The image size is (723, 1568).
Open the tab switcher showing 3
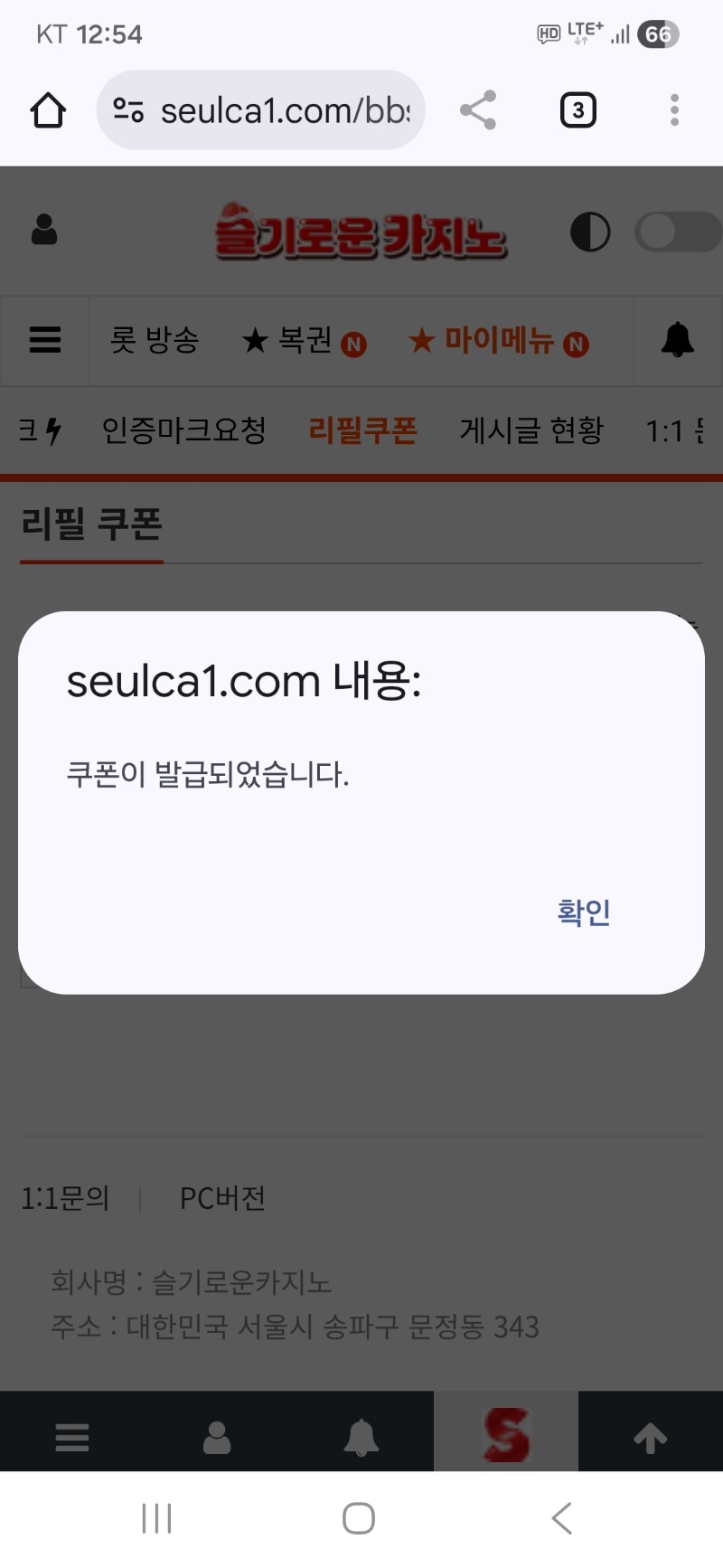577,110
